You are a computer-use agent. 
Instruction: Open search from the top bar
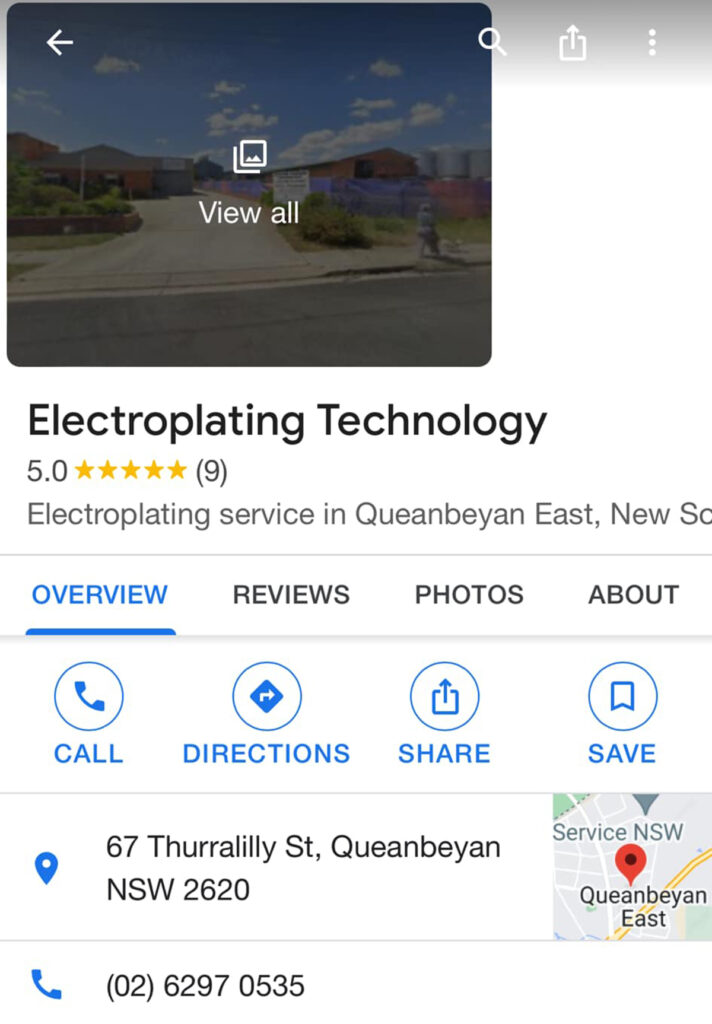point(492,42)
